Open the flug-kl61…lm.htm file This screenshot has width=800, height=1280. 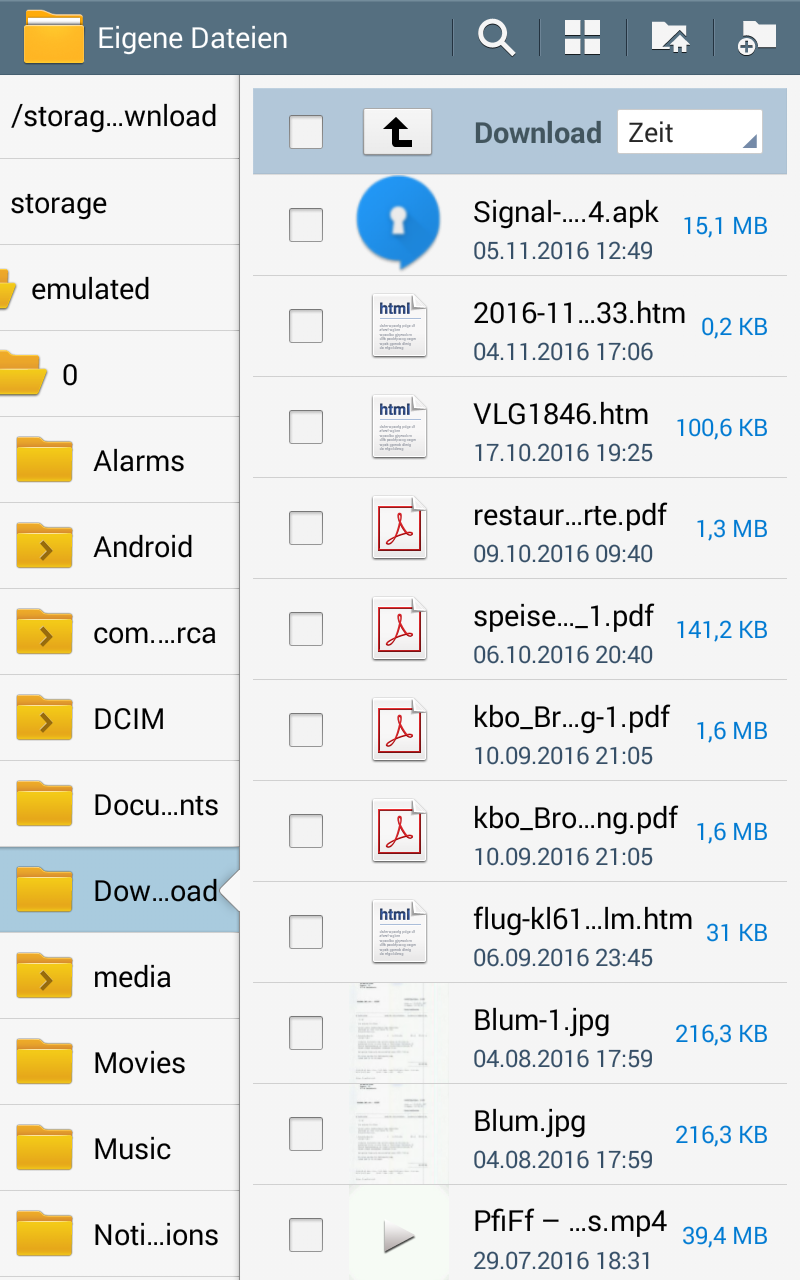click(x=582, y=932)
